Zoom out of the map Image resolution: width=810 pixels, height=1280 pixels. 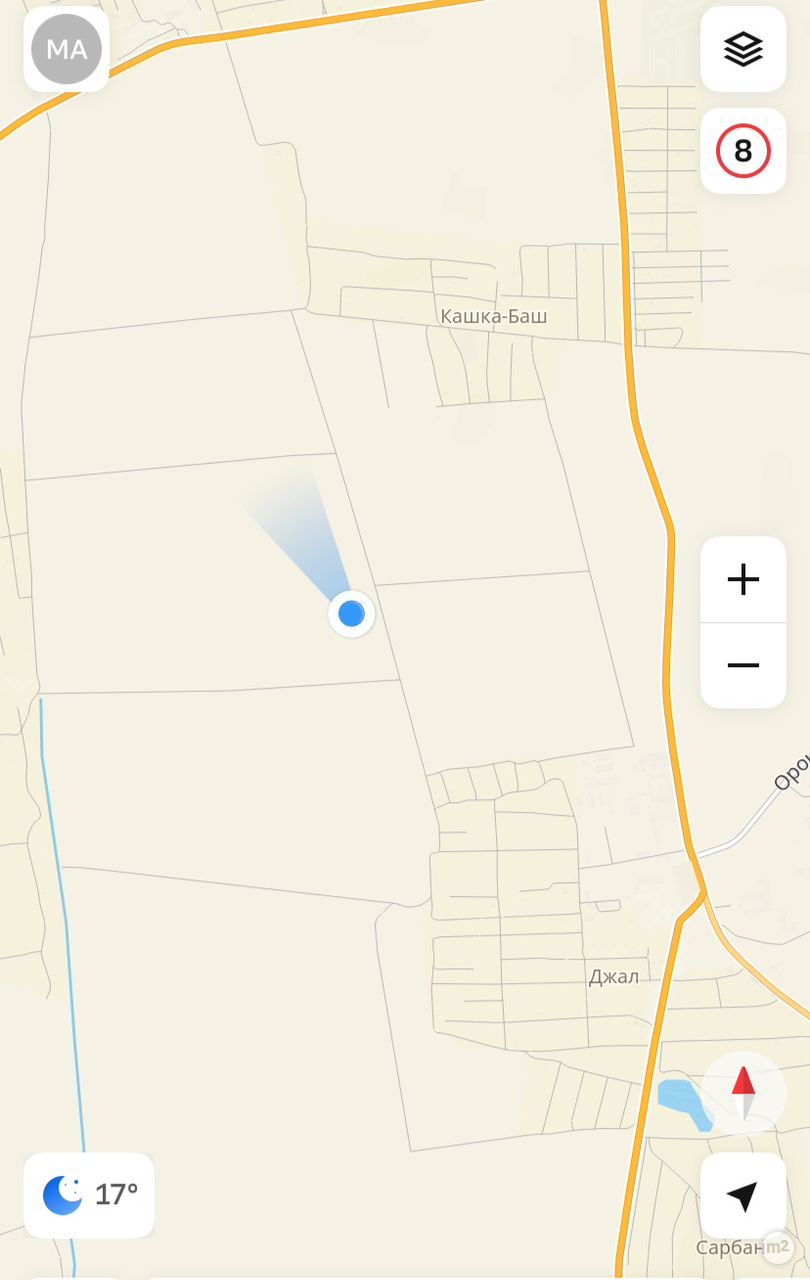pos(743,666)
